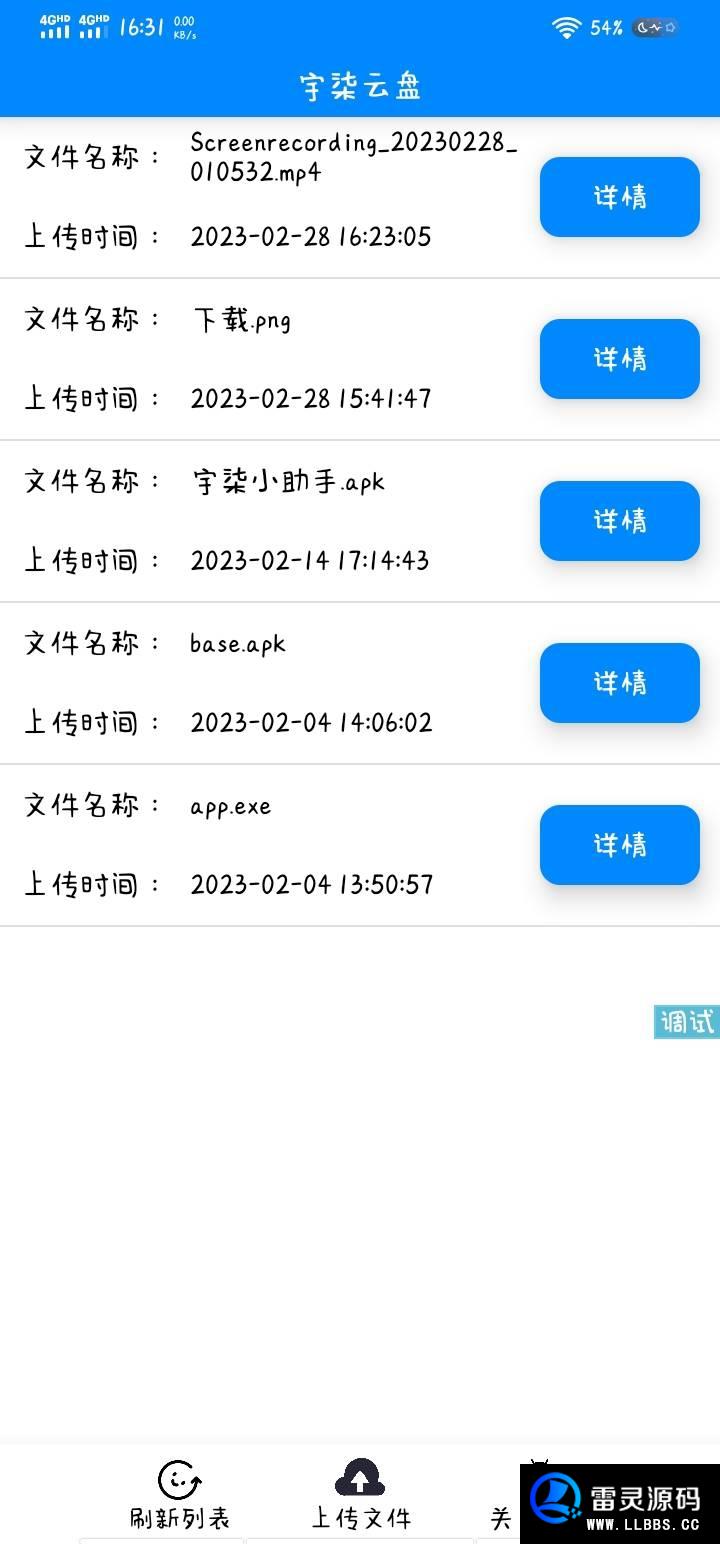Open the floating 调试 debug button
720x1544 pixels.
[x=687, y=1022]
